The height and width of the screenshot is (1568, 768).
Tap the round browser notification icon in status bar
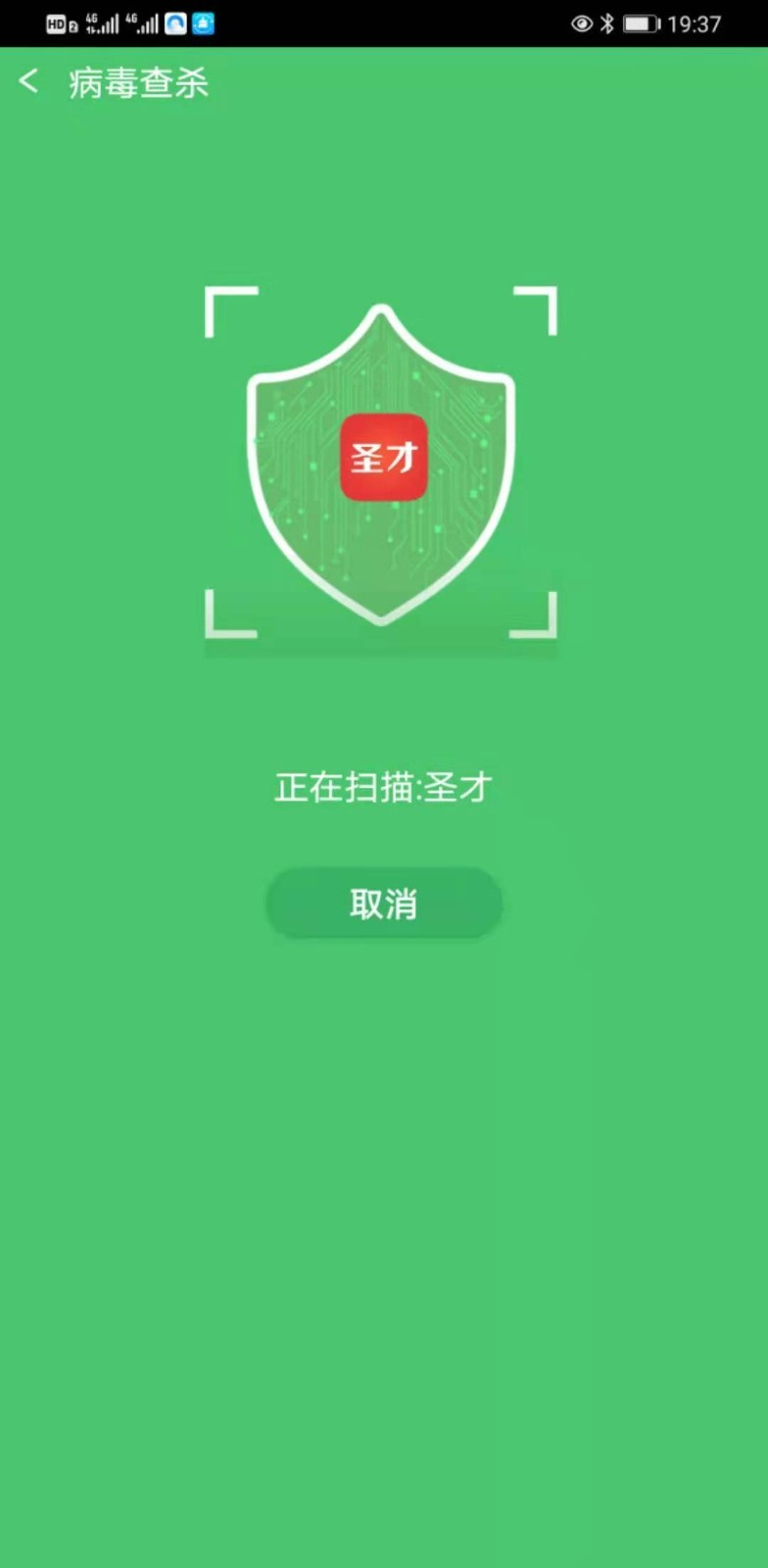[176, 22]
